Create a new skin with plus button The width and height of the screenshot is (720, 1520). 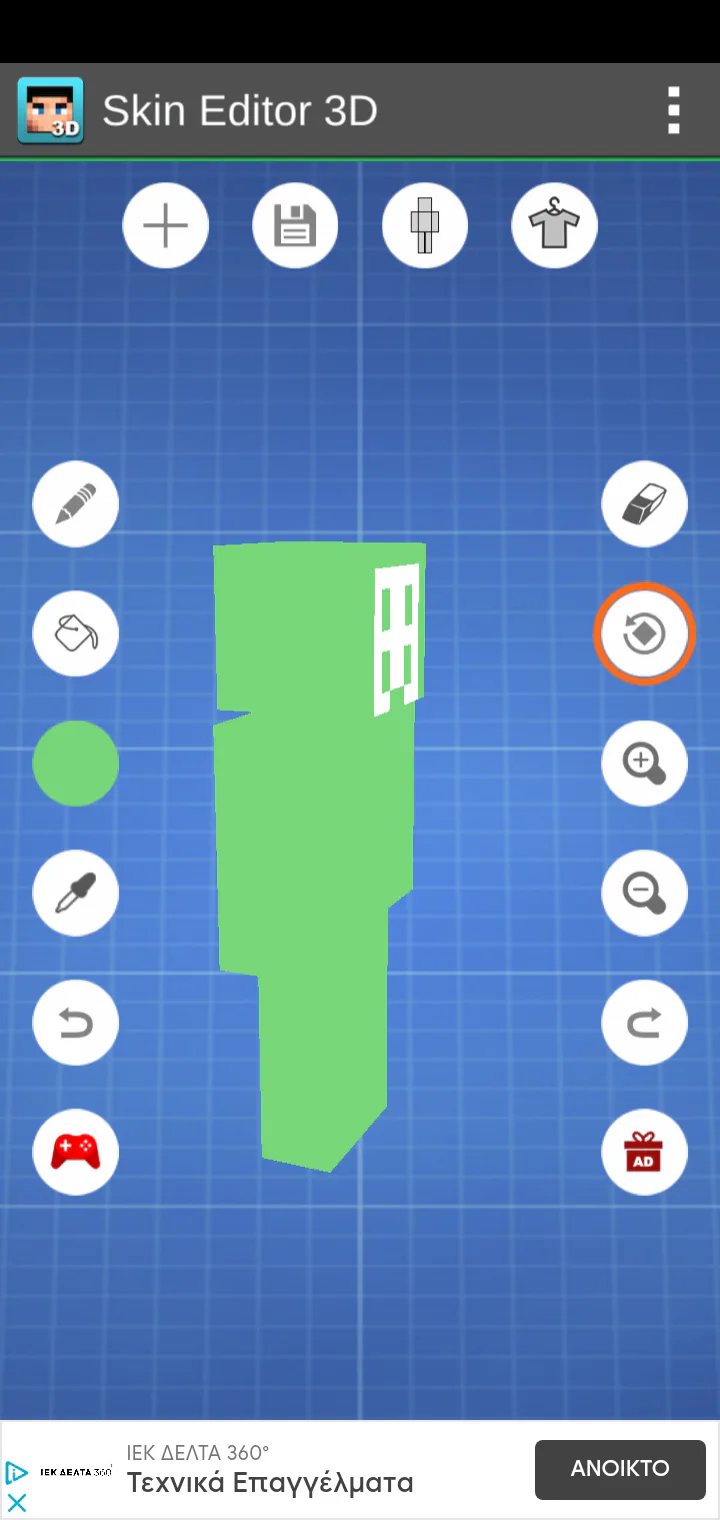[166, 226]
